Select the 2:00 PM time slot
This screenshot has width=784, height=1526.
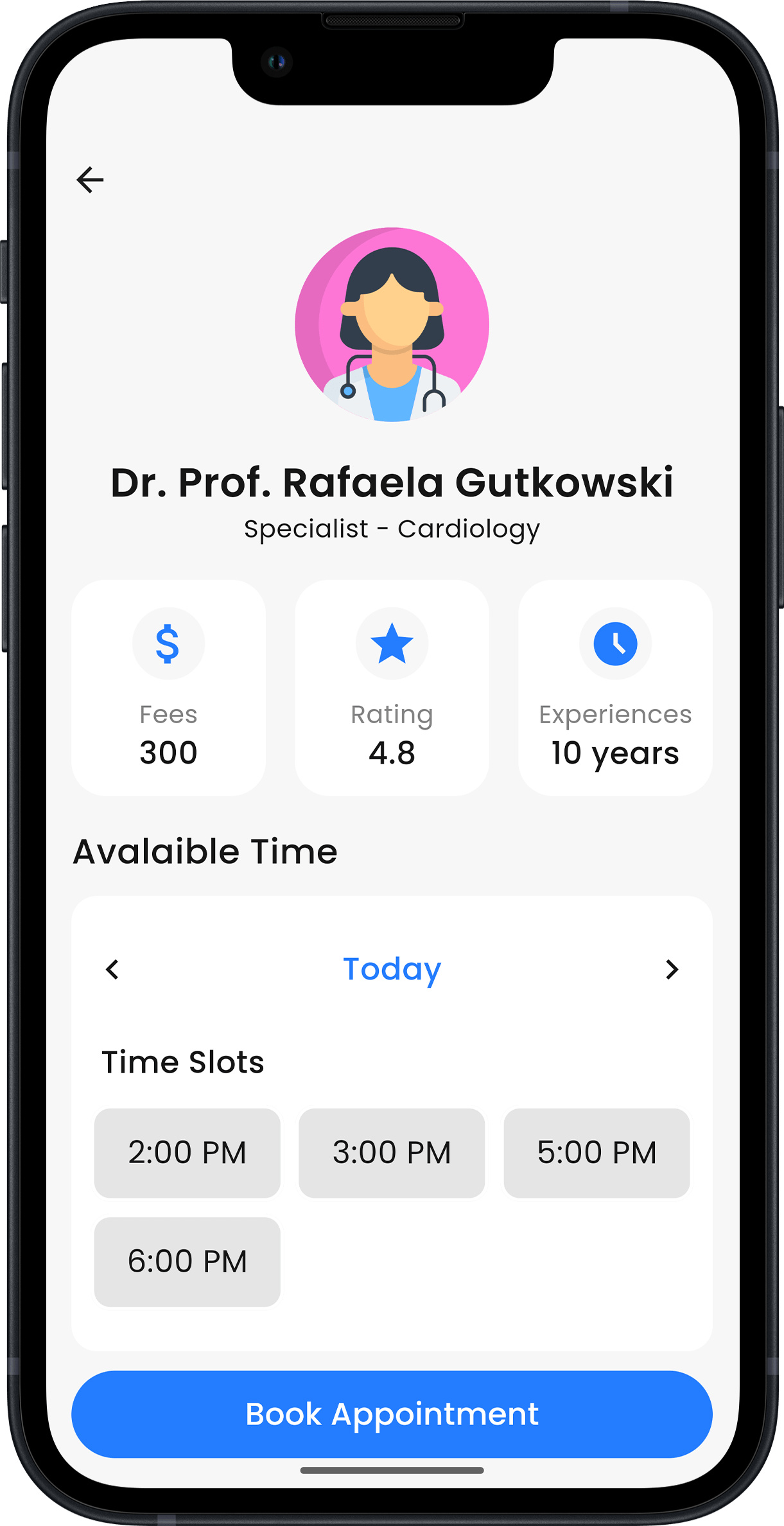(187, 1153)
